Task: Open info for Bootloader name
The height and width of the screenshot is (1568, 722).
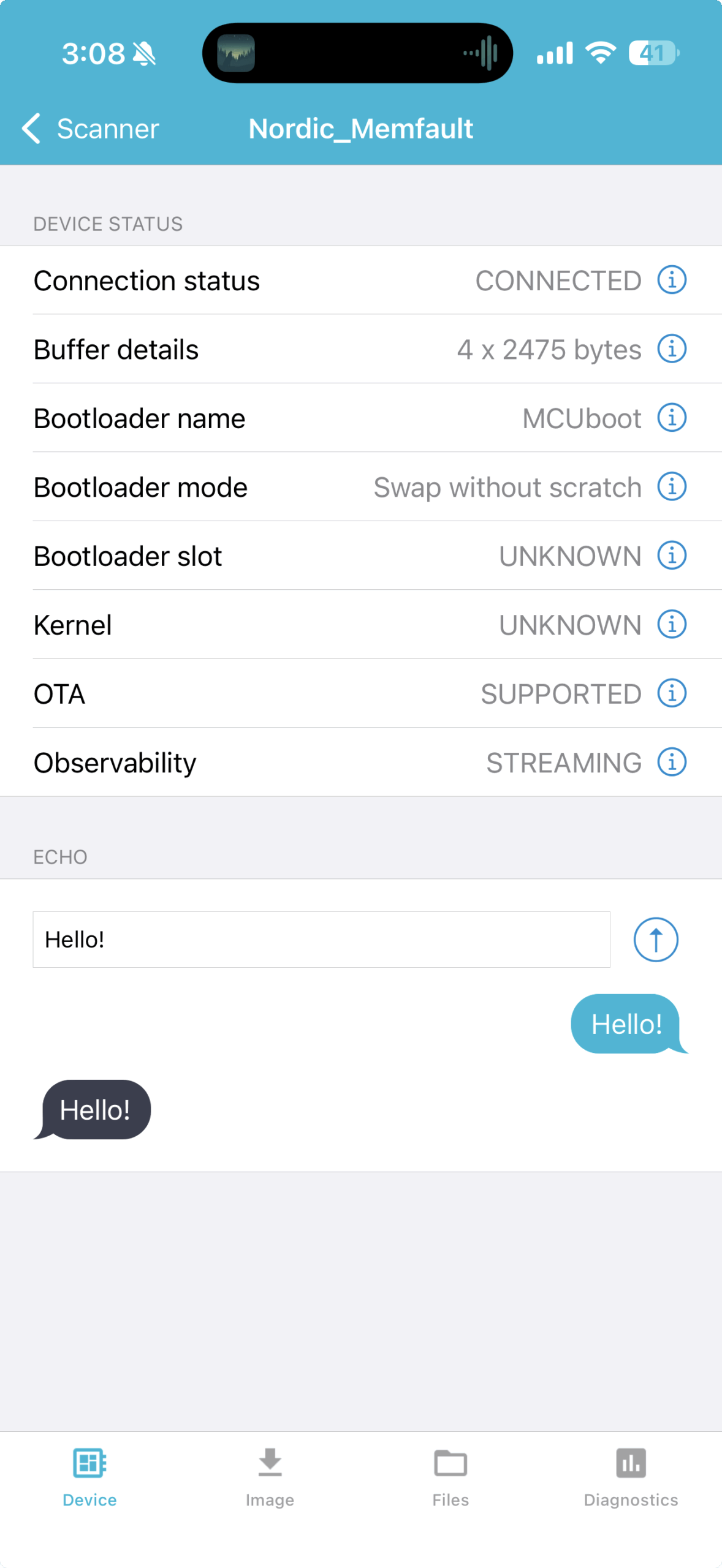Action: [x=672, y=418]
